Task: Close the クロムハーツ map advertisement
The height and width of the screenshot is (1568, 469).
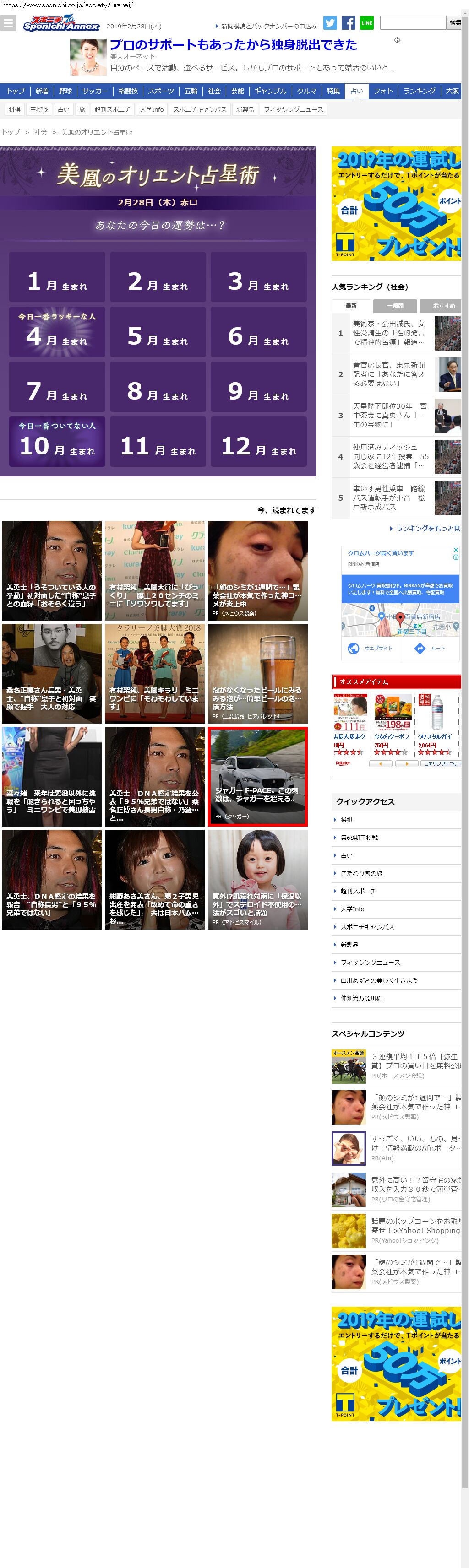Action: 455,549
